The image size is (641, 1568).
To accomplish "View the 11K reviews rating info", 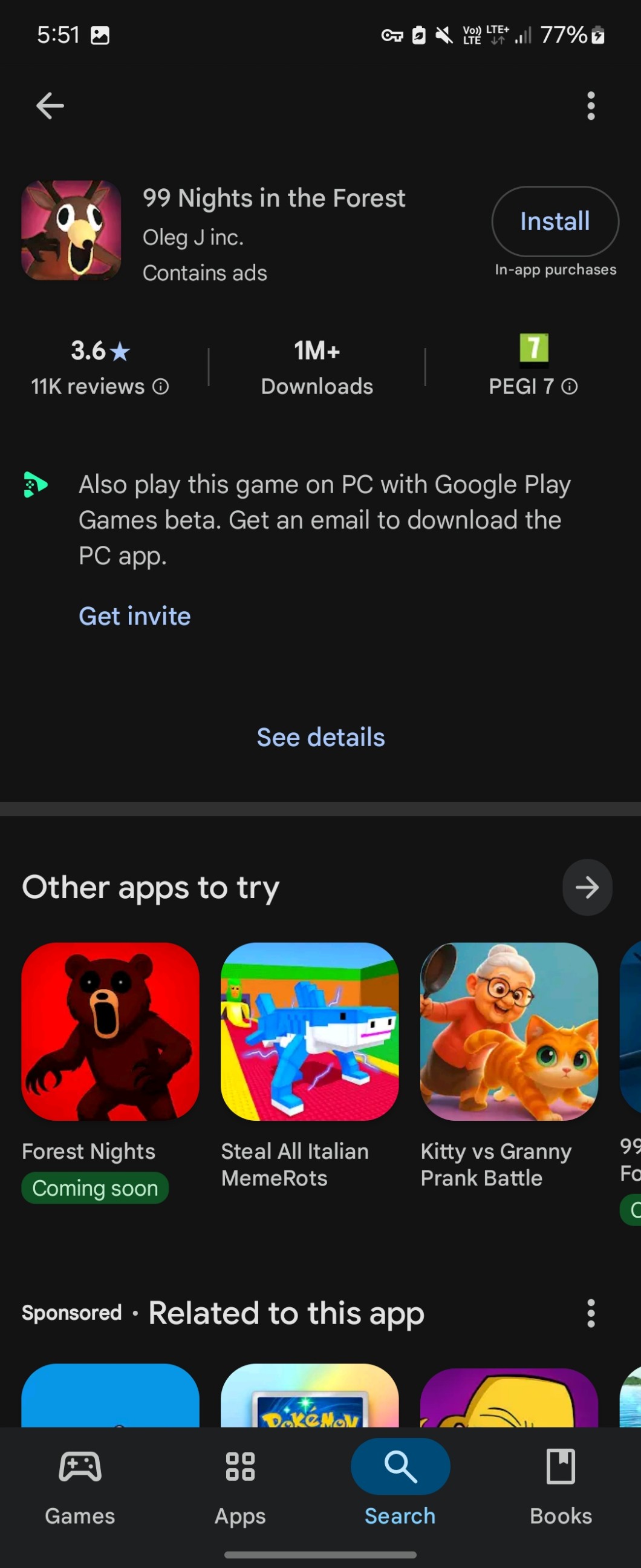I will pyautogui.click(x=100, y=387).
